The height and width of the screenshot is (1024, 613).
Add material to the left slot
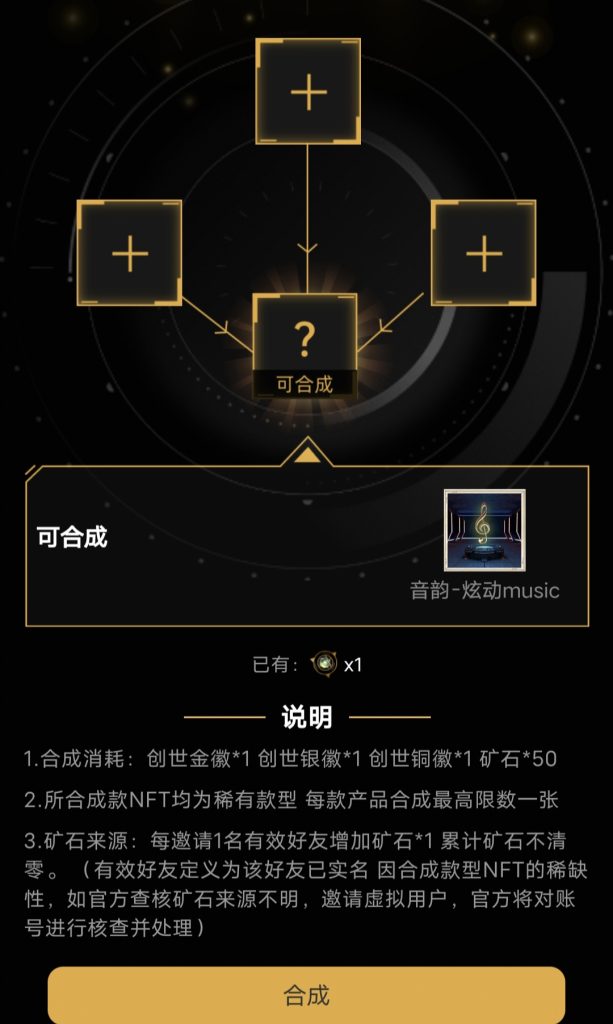point(130,253)
